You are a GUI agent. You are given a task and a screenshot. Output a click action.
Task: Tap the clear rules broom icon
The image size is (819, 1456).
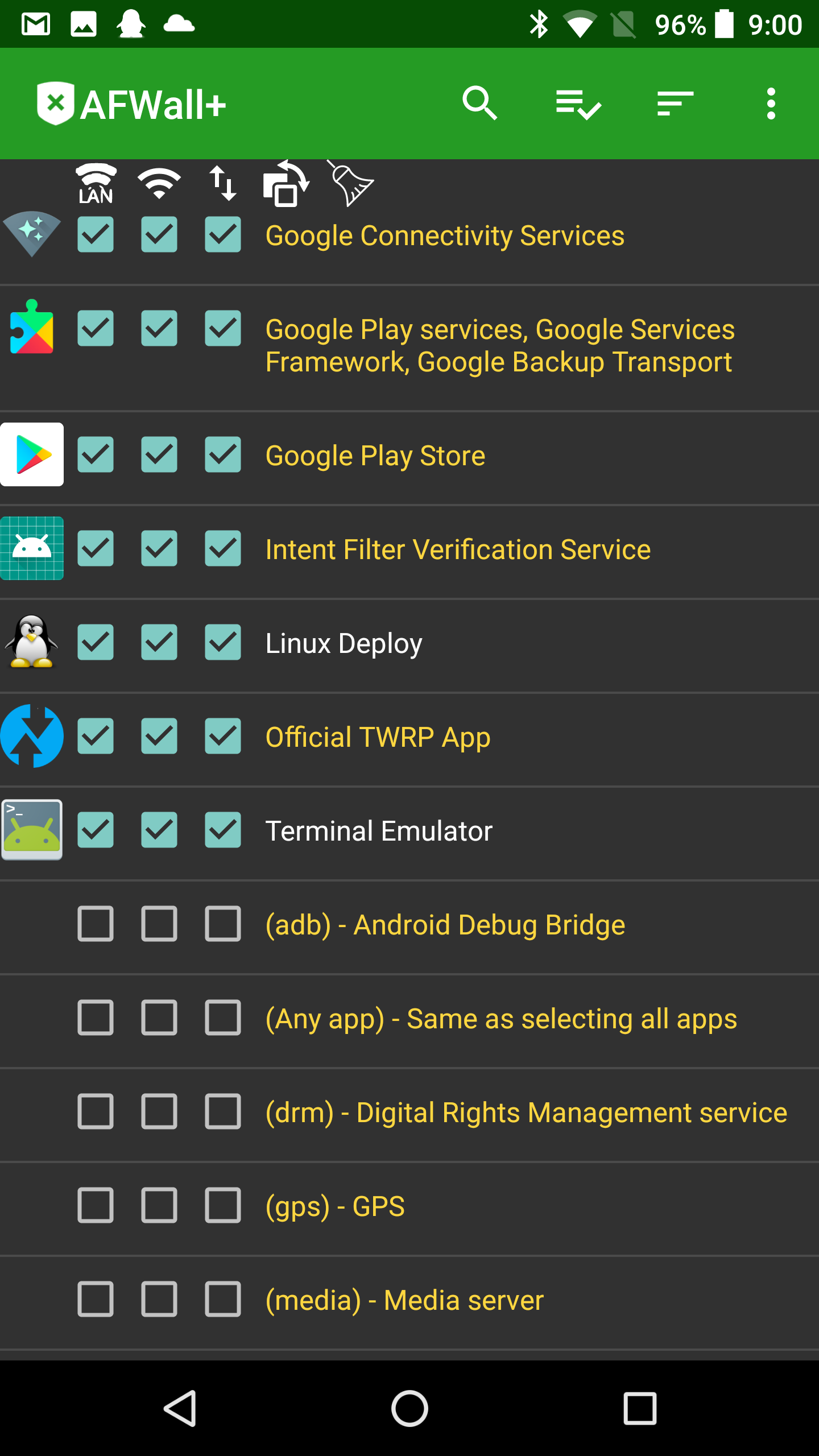coord(351,183)
